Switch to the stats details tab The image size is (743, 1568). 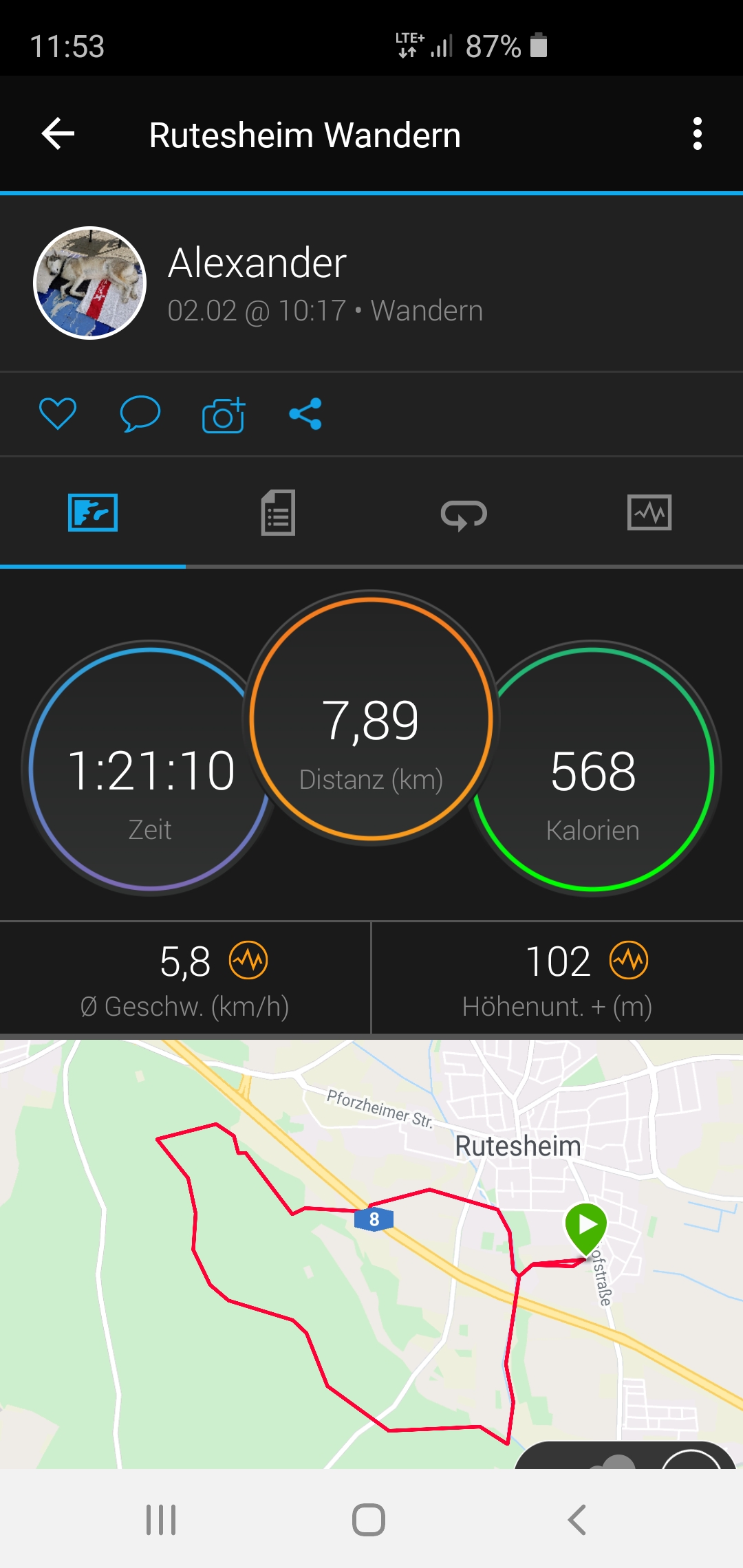279,513
